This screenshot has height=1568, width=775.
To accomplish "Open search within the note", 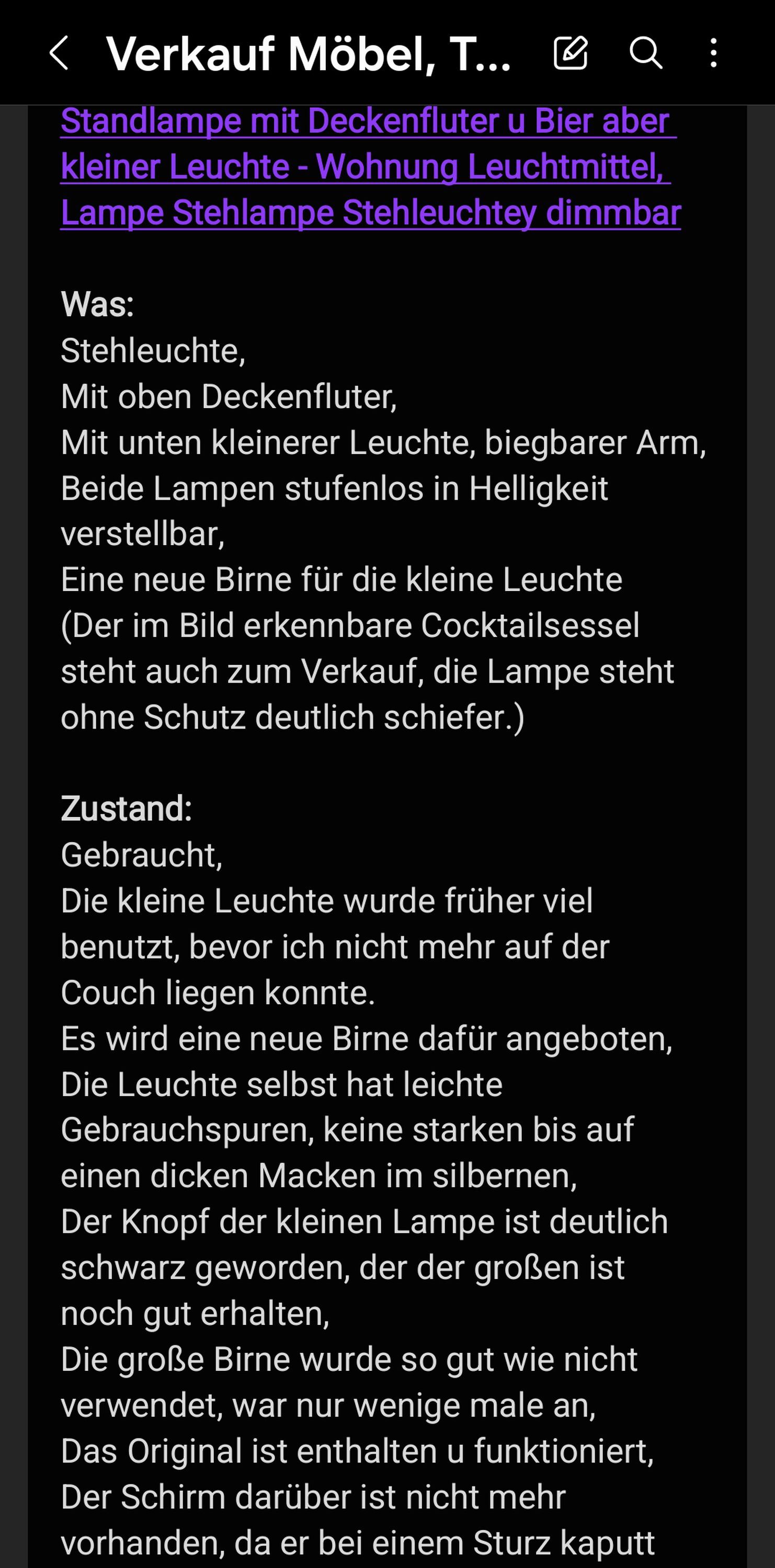I will pyautogui.click(x=645, y=53).
